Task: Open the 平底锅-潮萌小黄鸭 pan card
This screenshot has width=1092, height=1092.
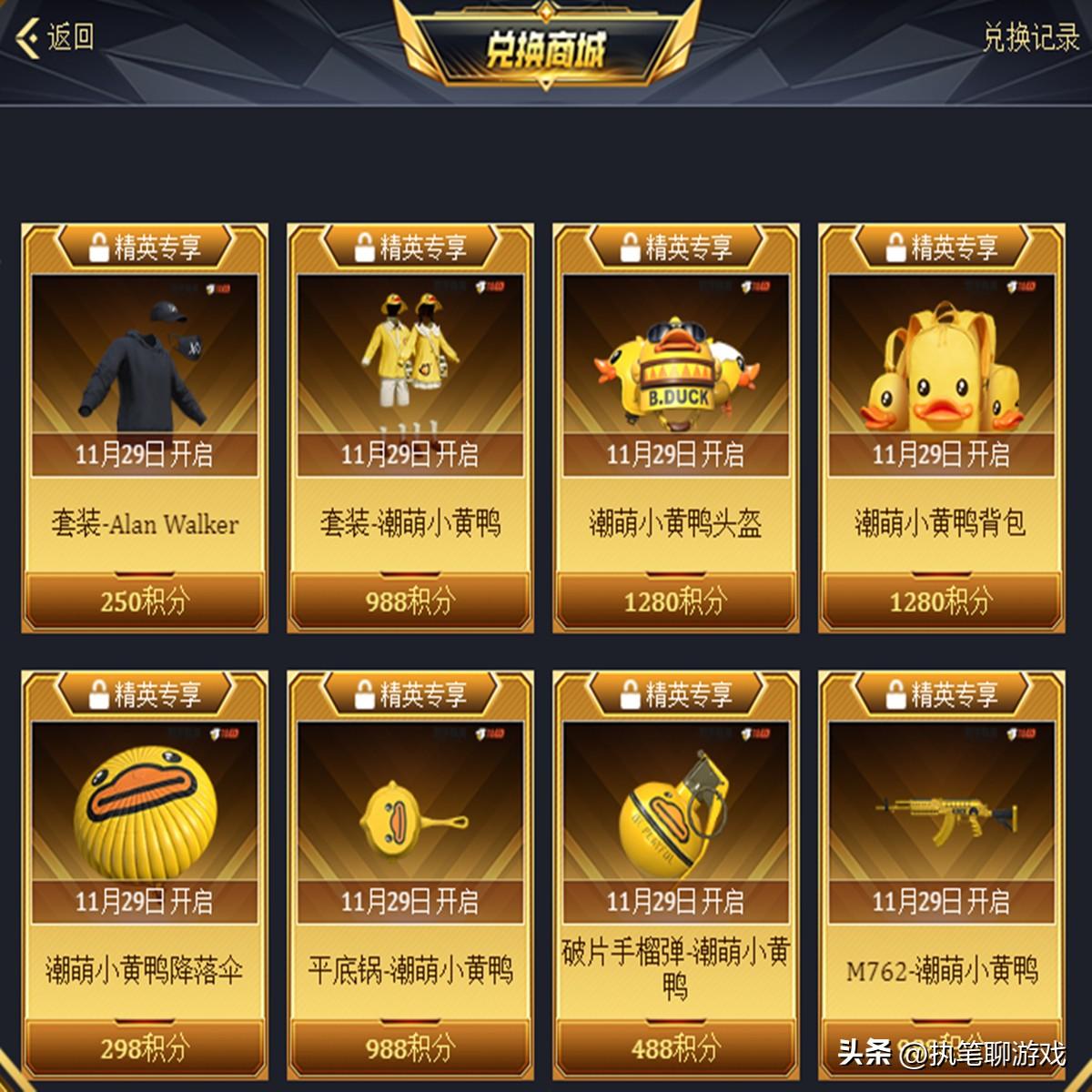Action: (409, 828)
